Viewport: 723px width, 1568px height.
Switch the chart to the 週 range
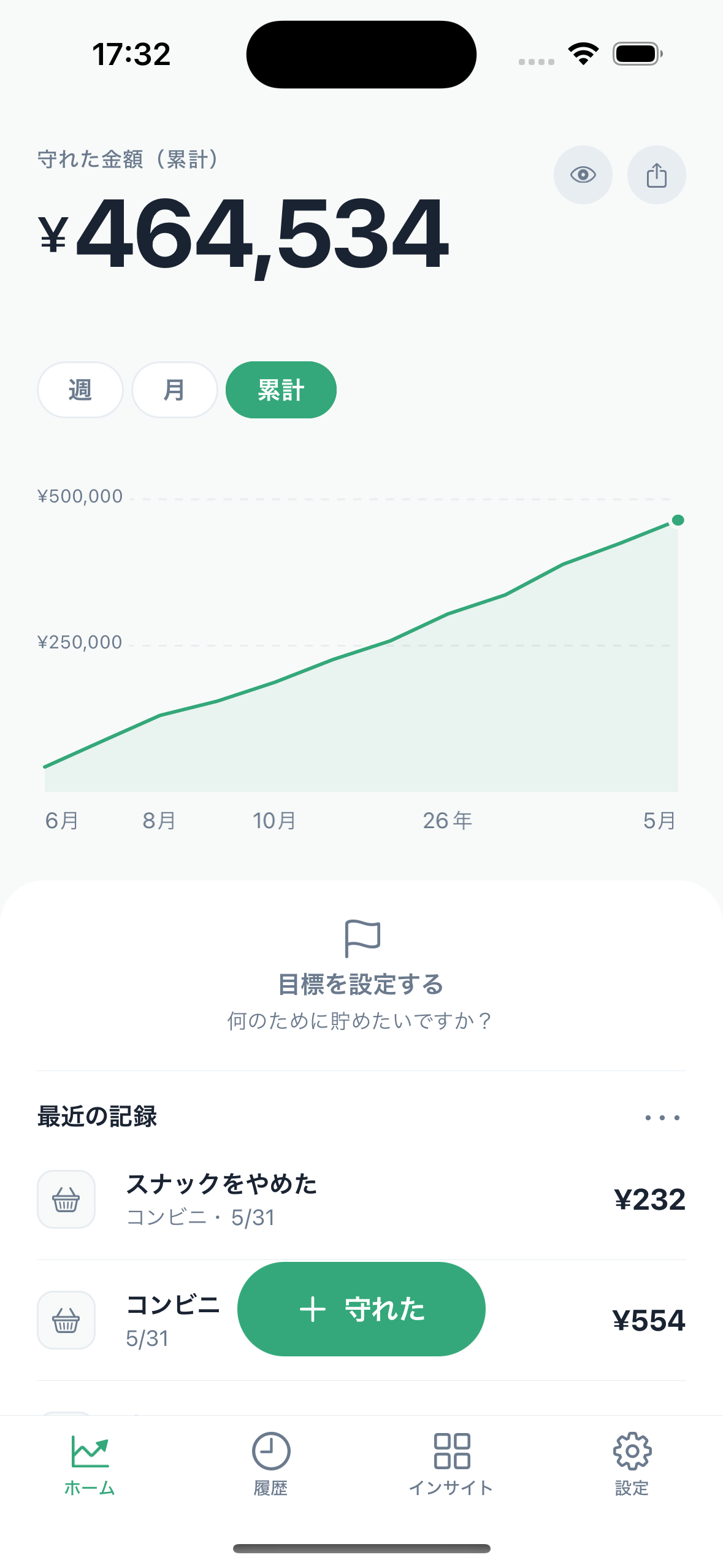point(80,390)
